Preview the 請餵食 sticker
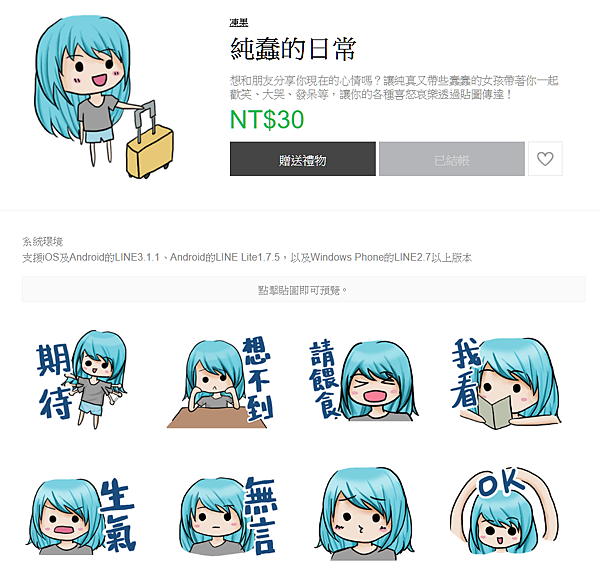Screen dimensions: 600x572 [x=364, y=375]
